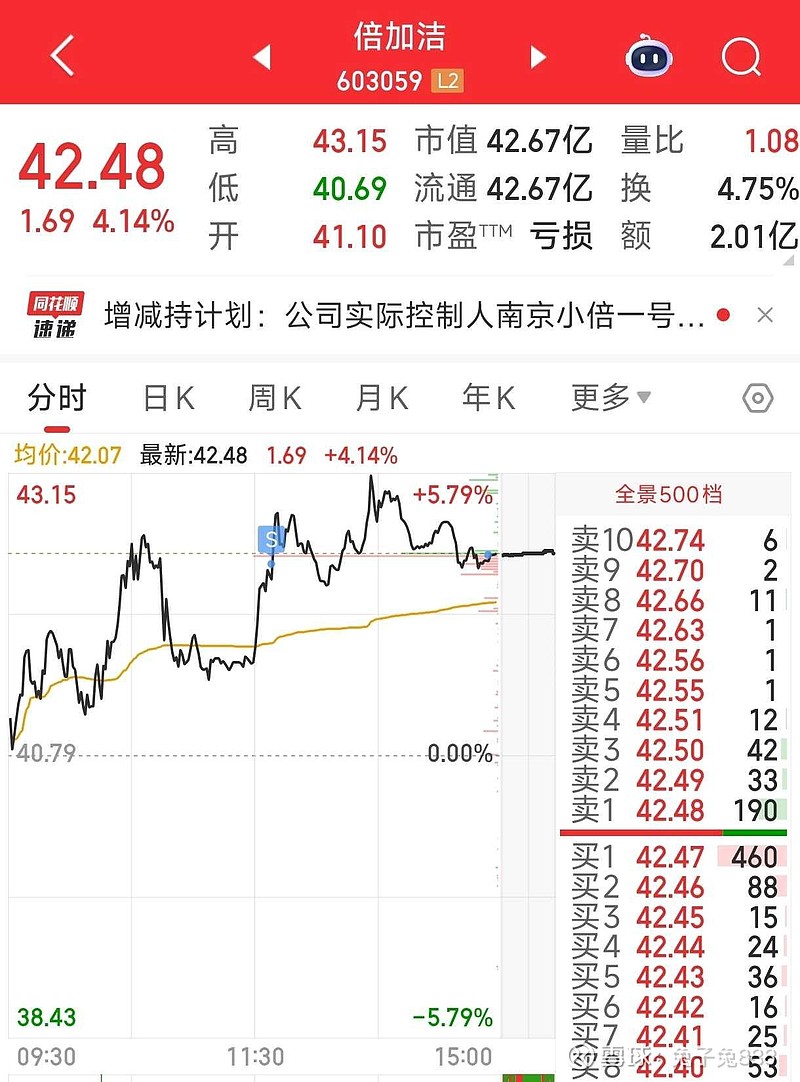Screen dimensions: 800x1082
Task: Open the 全景500档 order book
Action: [x=668, y=495]
